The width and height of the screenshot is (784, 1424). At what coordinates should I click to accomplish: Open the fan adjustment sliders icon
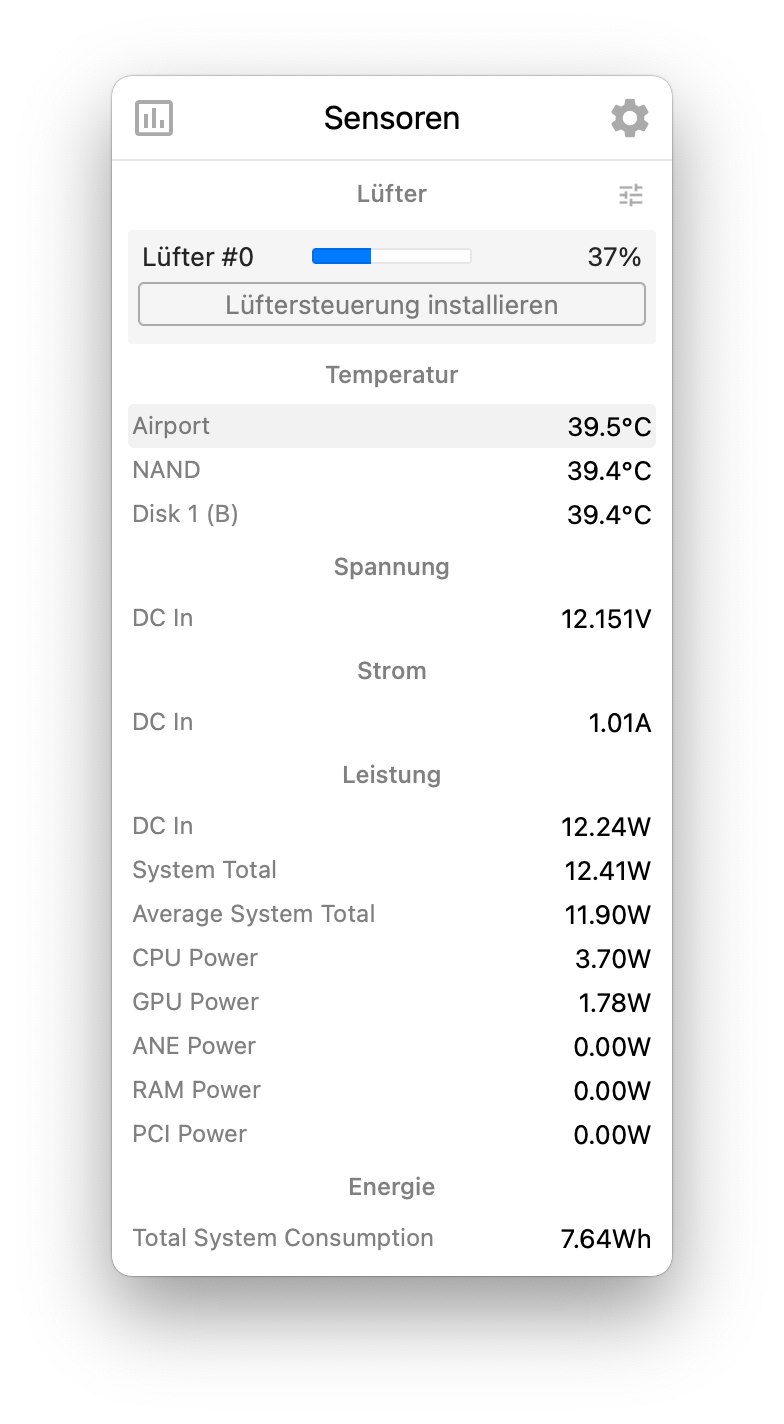coord(631,195)
